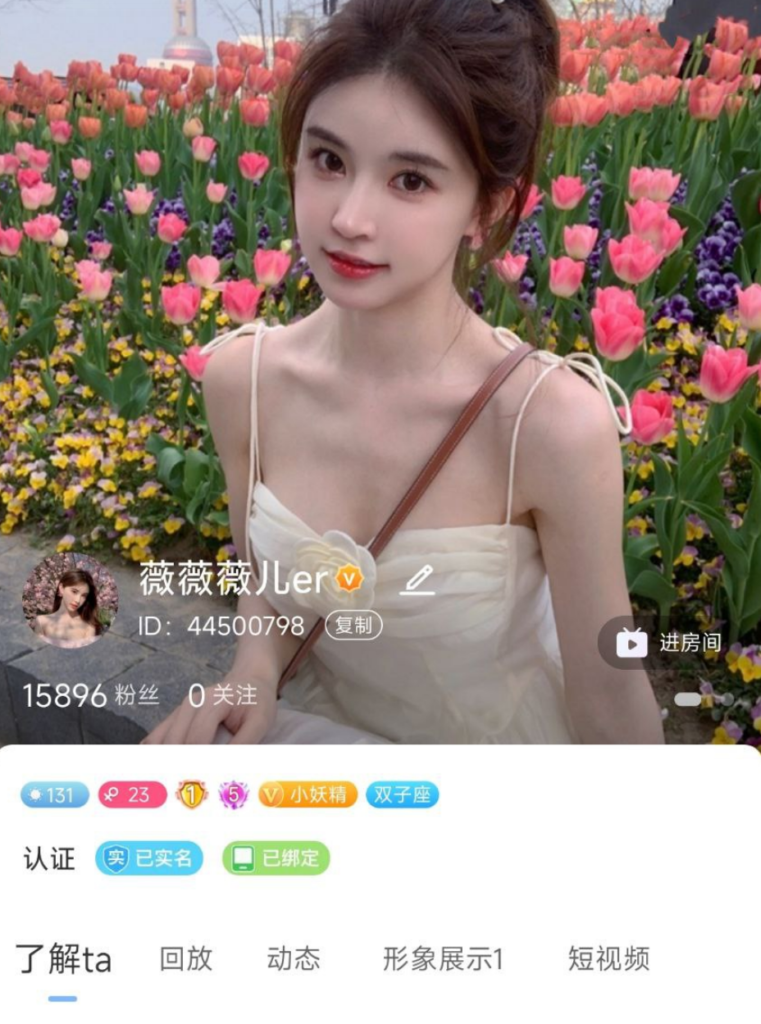
Task: Switch to the 动态 tab
Action: tap(293, 958)
